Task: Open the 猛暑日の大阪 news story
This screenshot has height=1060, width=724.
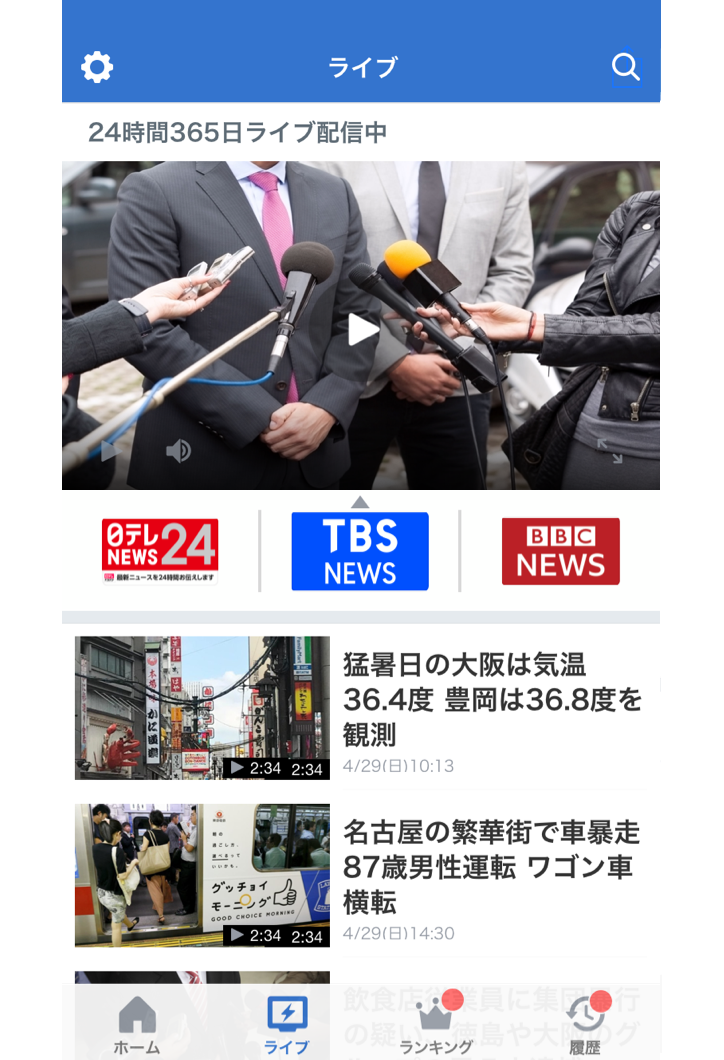Action: click(492, 699)
